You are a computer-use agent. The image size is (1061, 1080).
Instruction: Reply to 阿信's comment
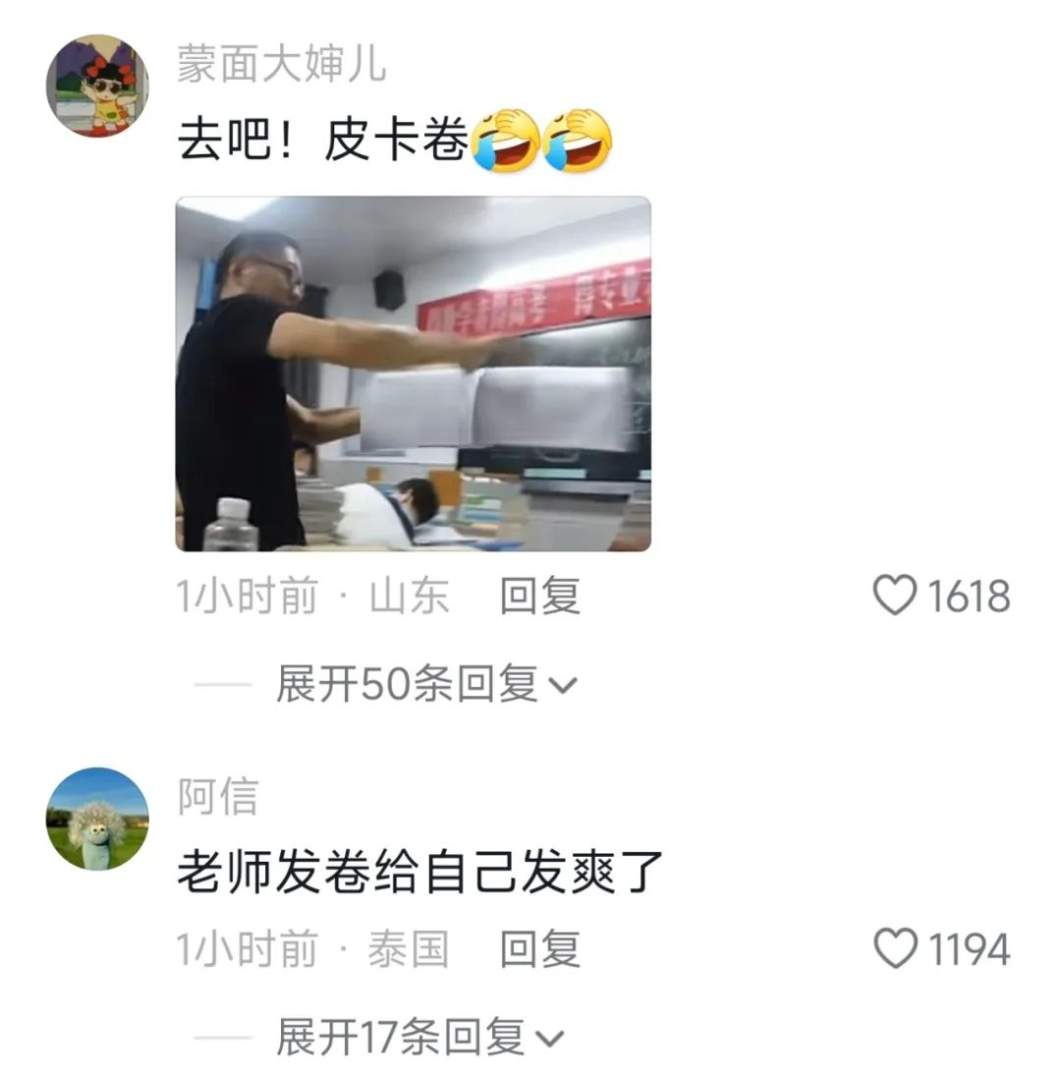tap(540, 949)
